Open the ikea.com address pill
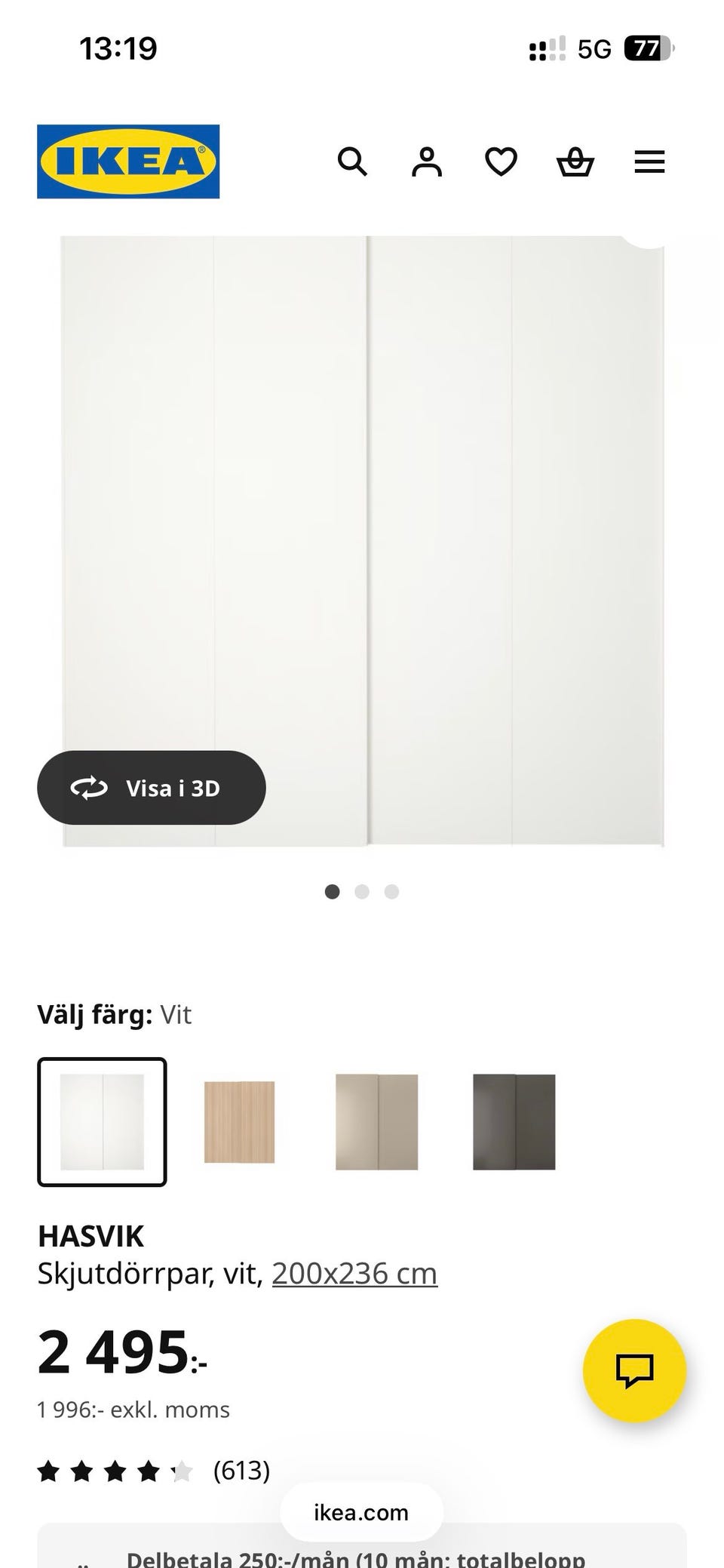This screenshot has height=1568, width=724. 360,1511
